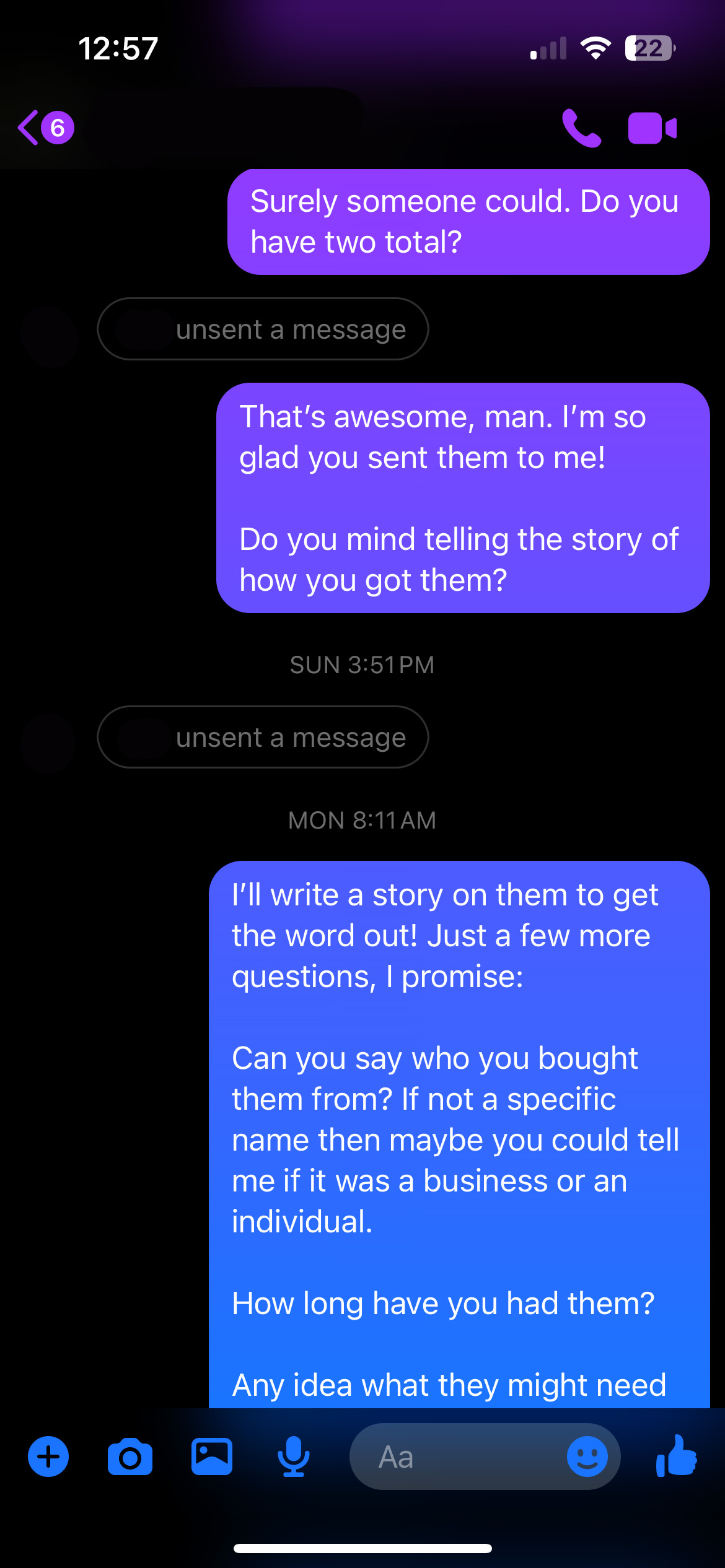Open the camera to take a photo
The image size is (725, 1568).
point(130,1457)
